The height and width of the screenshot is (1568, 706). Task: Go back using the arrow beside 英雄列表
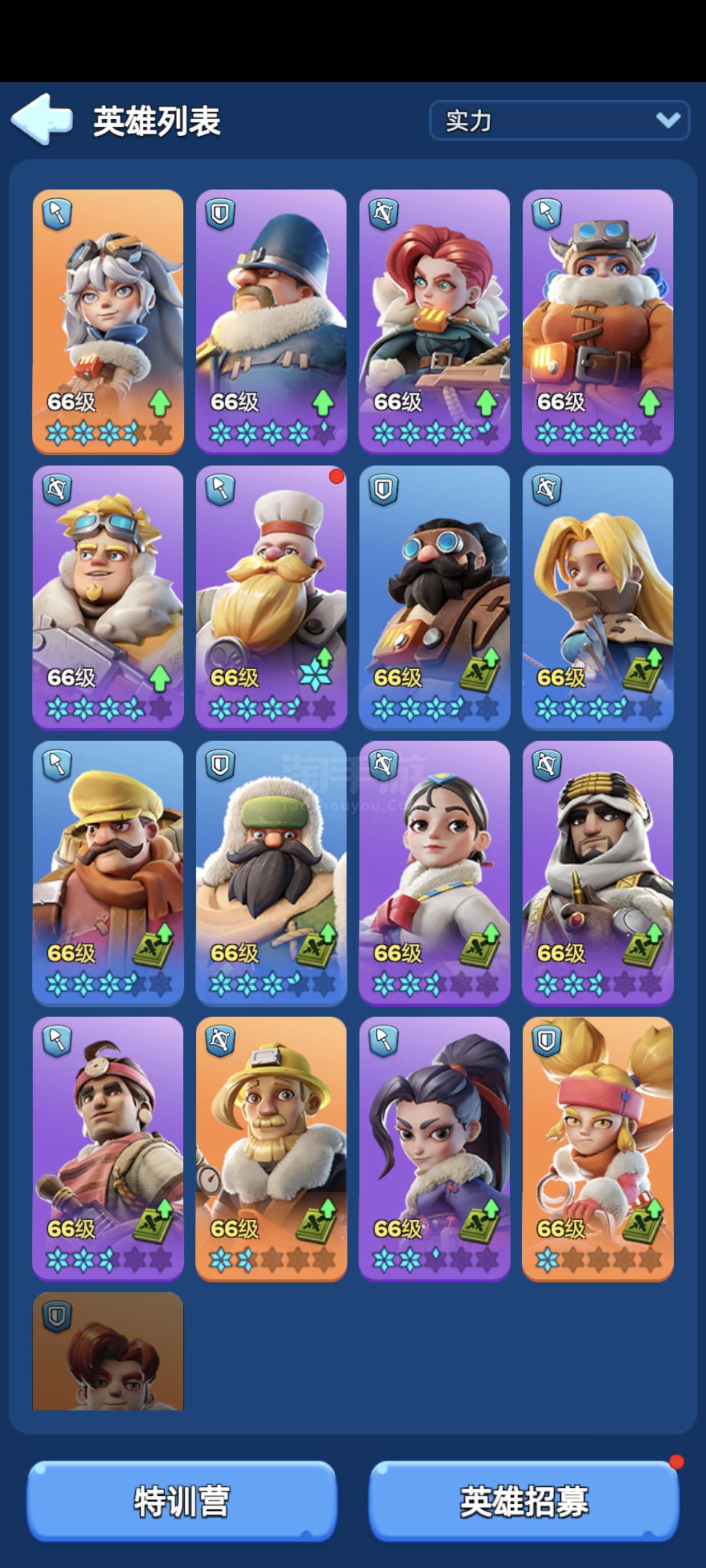point(41,119)
